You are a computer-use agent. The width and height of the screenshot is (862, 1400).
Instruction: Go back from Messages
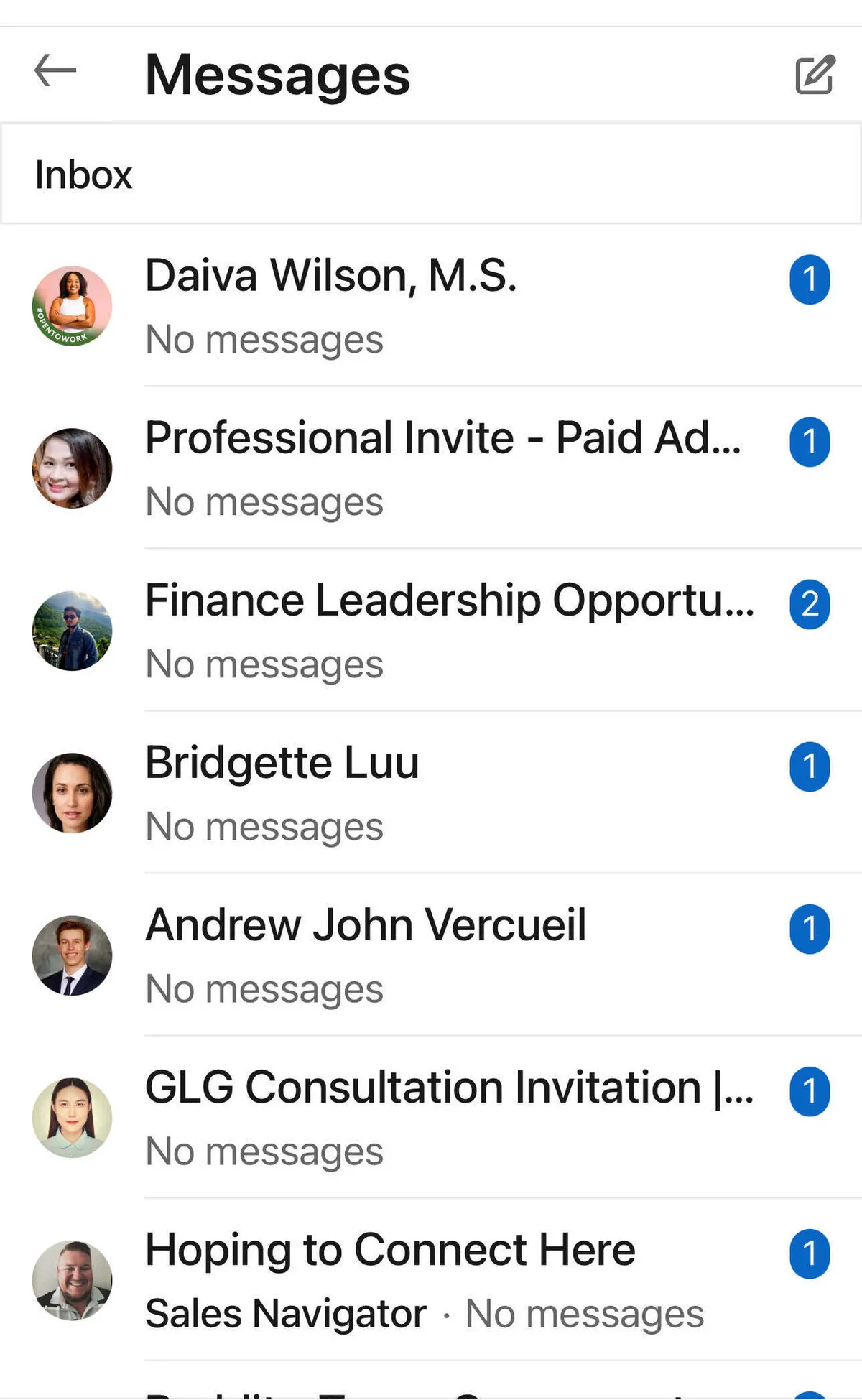click(55, 71)
